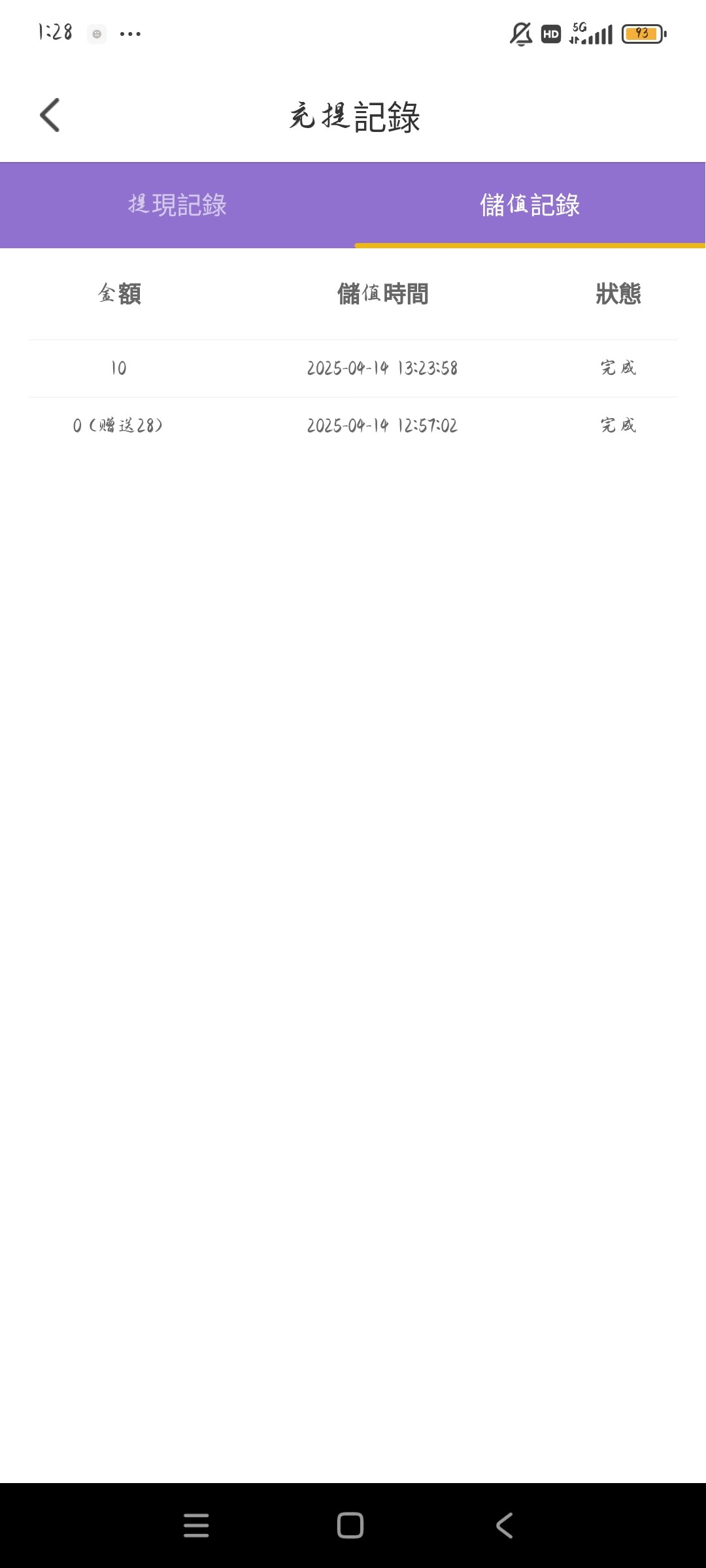Open recent apps from the navigation bar
Screen dimensions: 706x1568
(196, 1526)
